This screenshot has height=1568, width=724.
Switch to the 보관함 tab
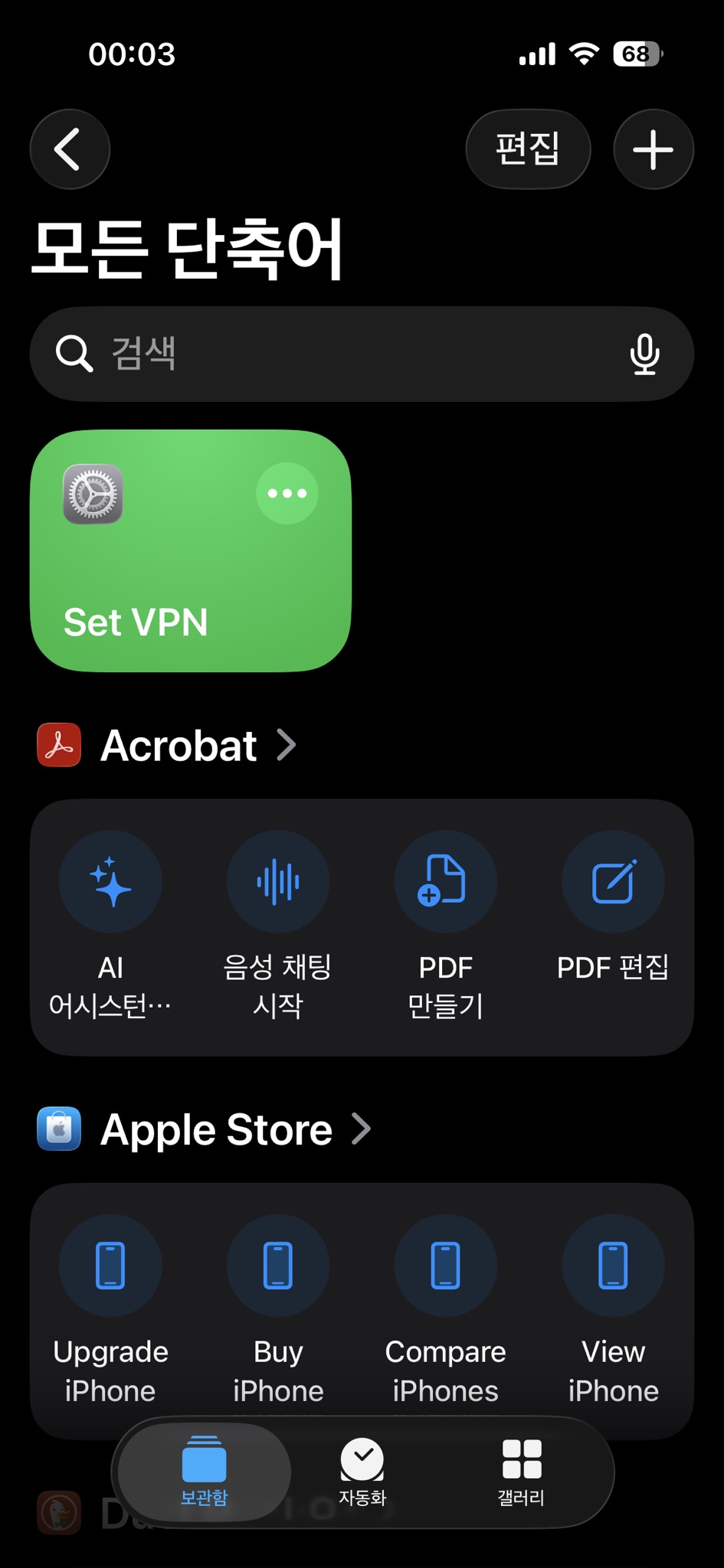(x=204, y=1472)
